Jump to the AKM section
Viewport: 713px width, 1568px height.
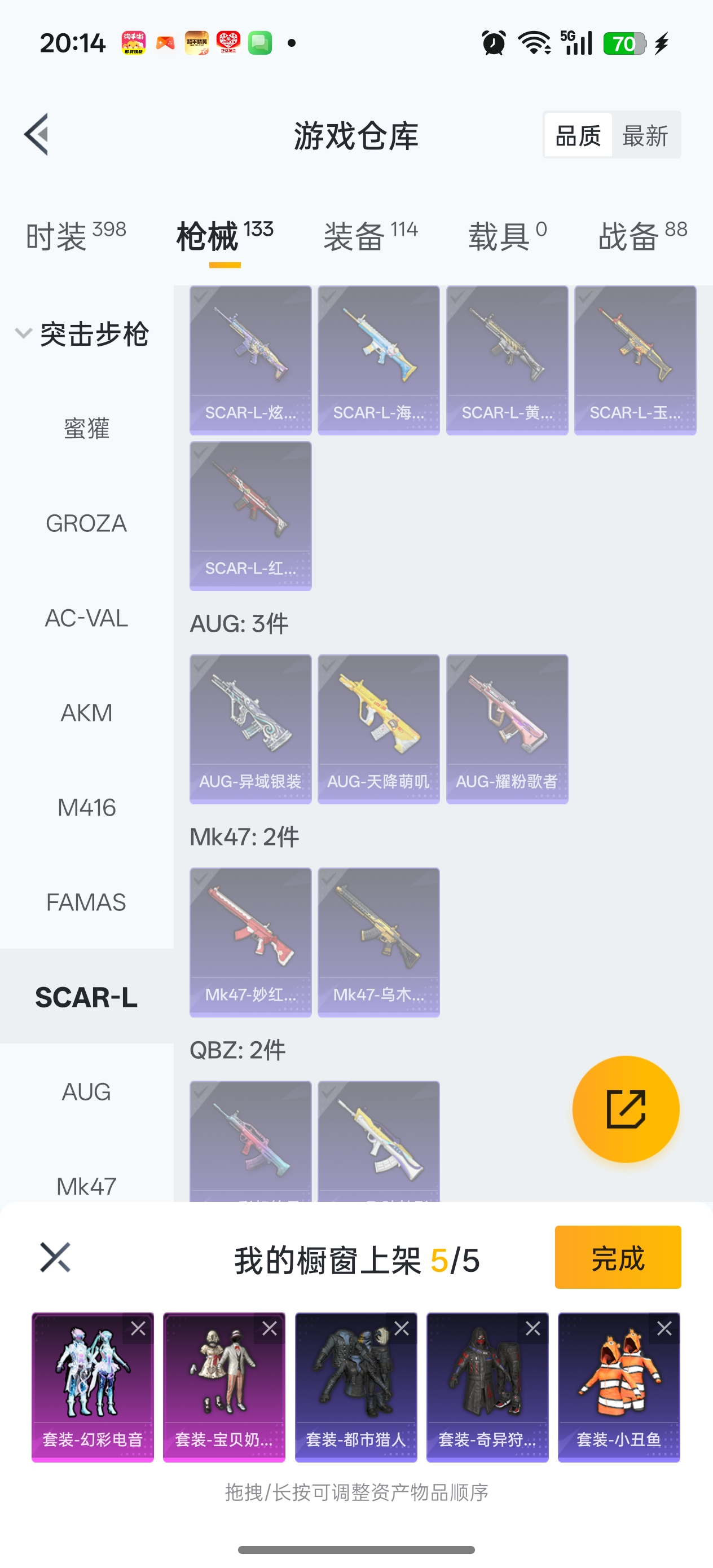point(86,713)
